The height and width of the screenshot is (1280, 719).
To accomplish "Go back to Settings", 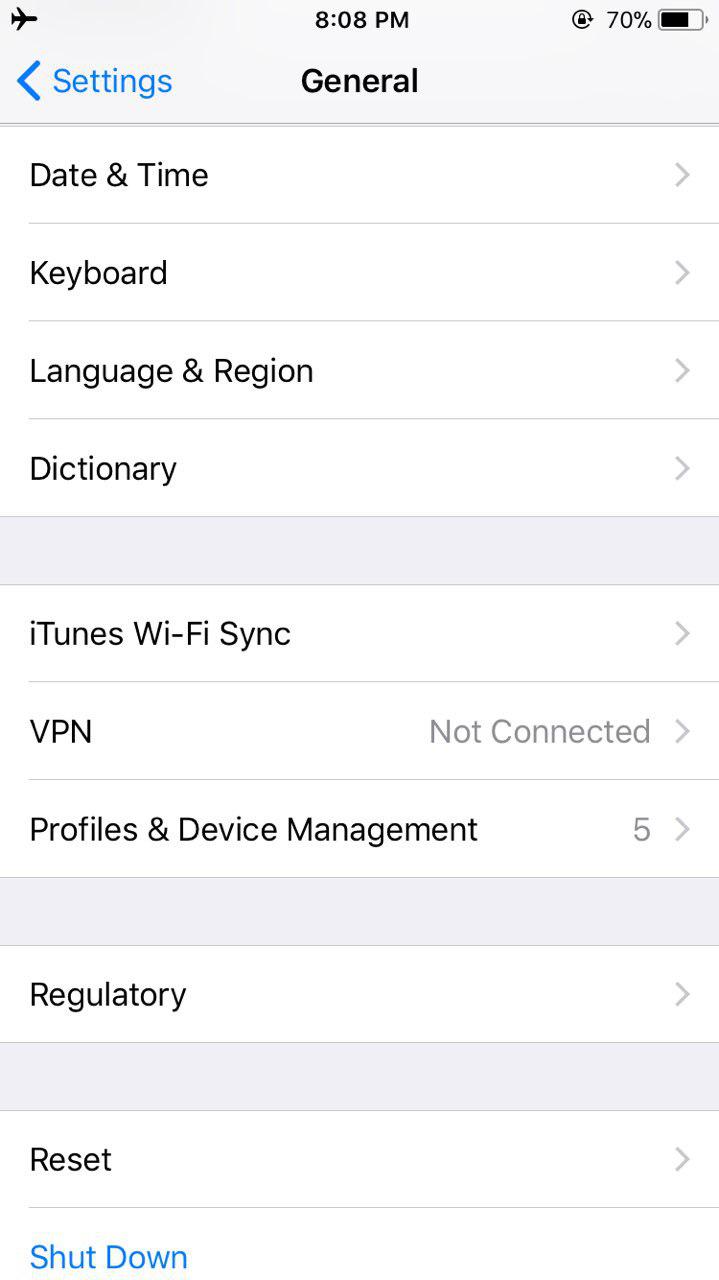I will click(95, 81).
